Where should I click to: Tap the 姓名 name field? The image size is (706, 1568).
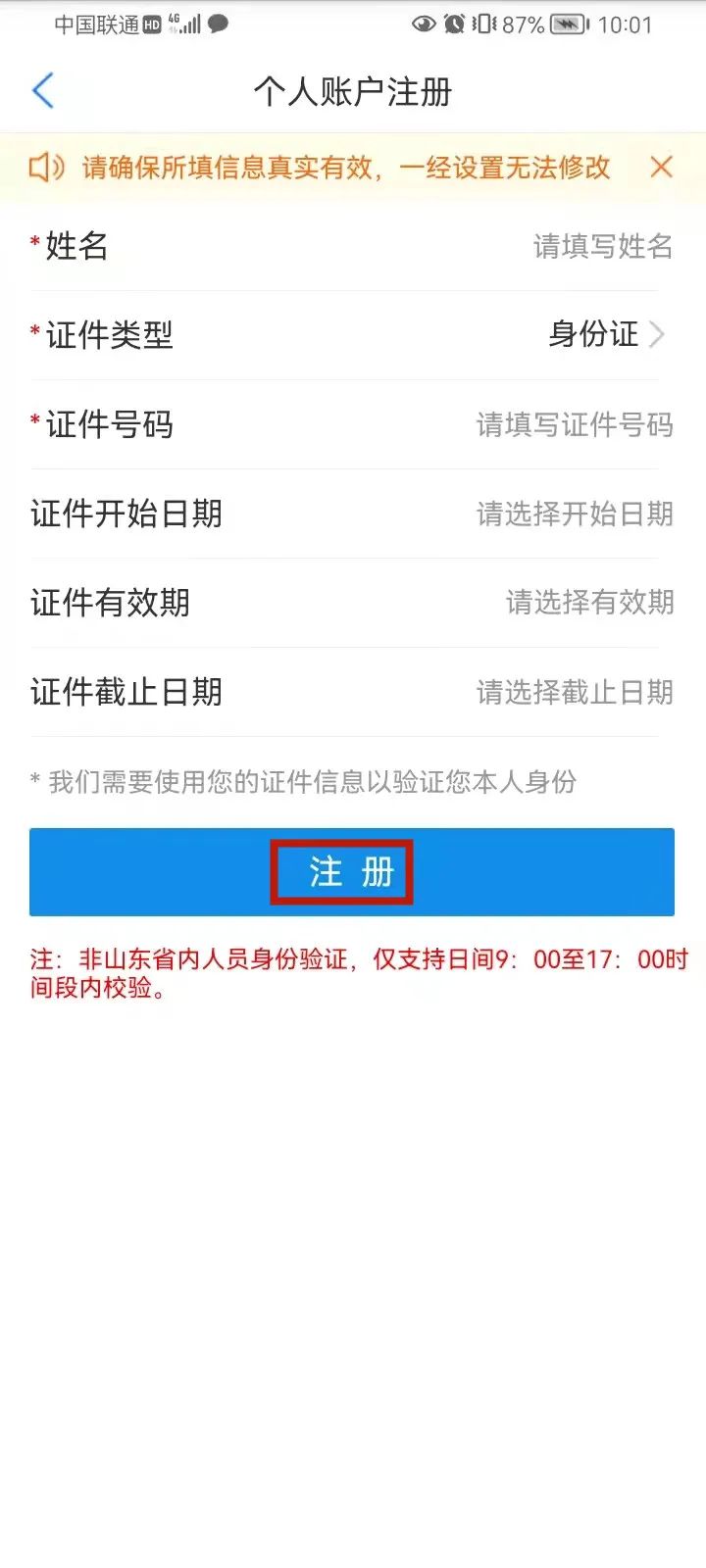tap(352, 246)
